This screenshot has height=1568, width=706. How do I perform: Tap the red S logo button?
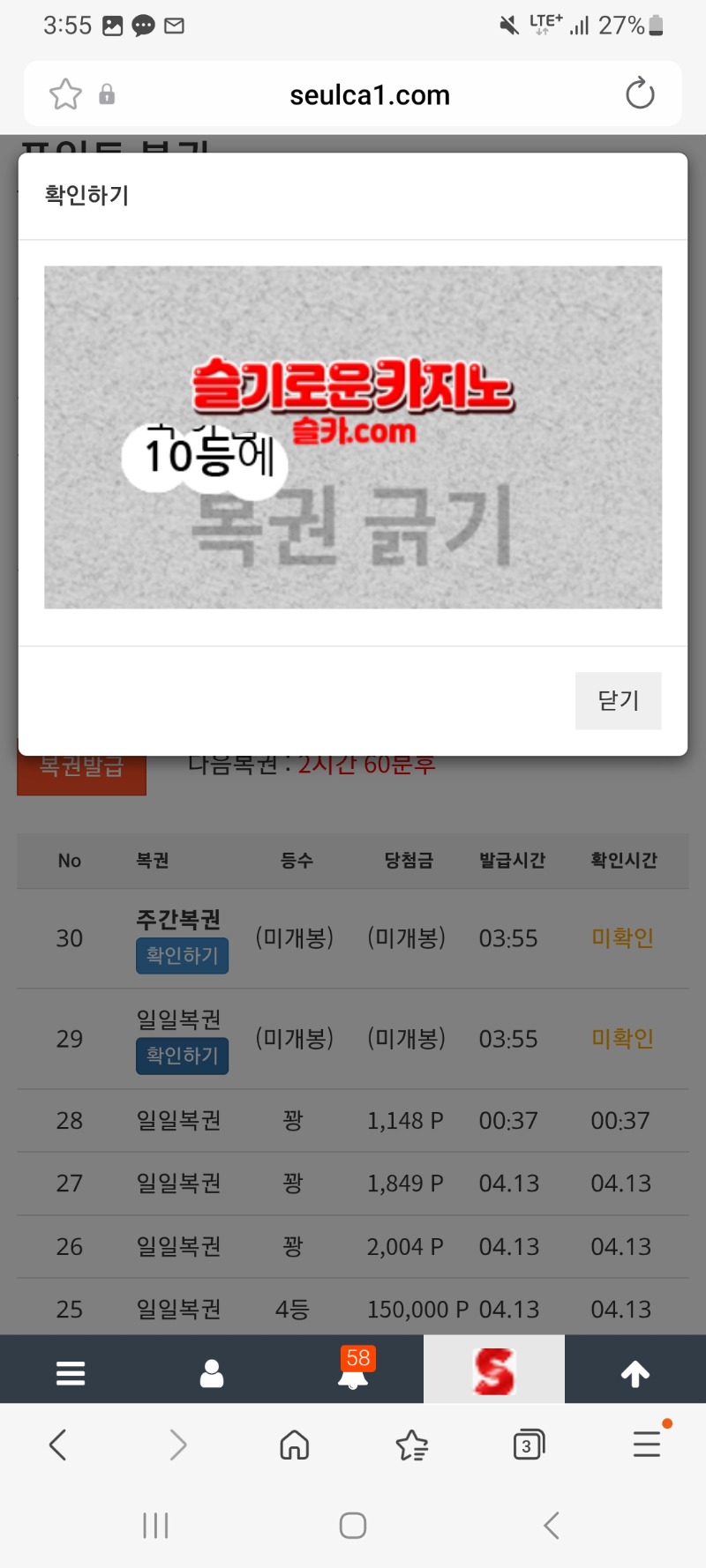(493, 1370)
